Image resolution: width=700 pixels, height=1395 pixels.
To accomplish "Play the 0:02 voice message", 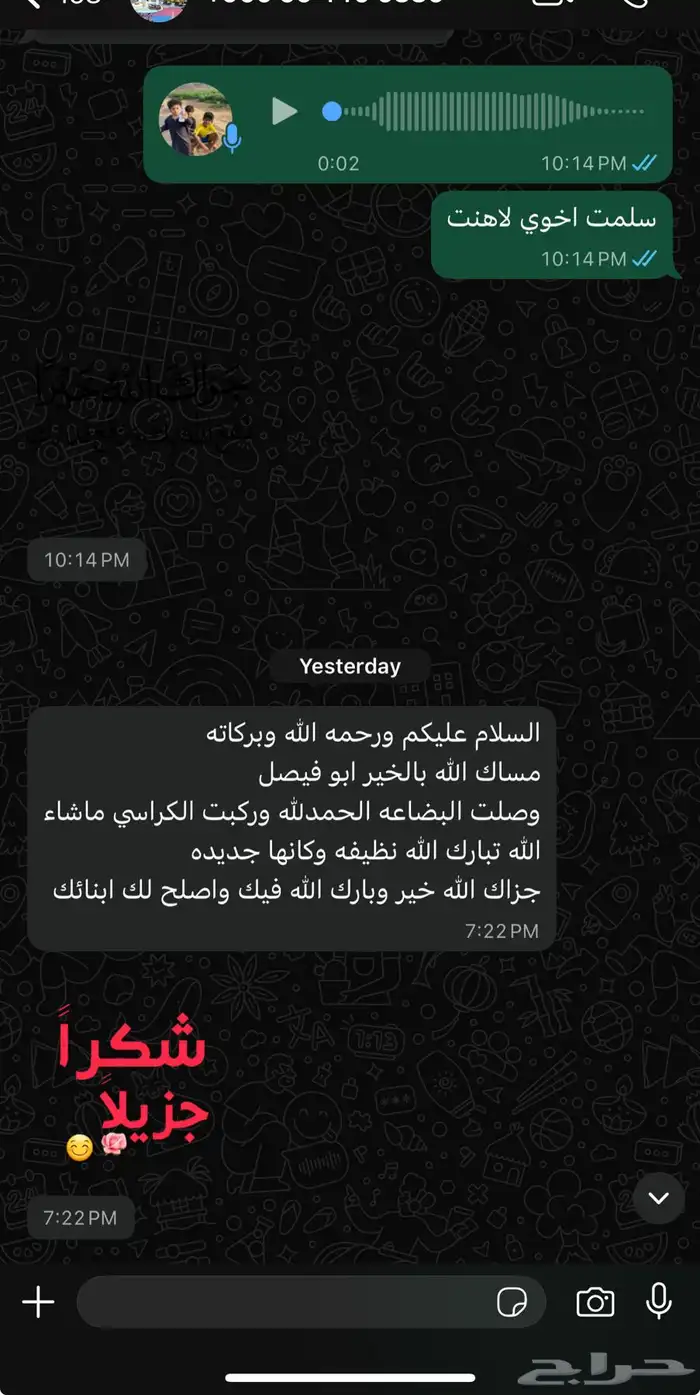I will tap(285, 112).
